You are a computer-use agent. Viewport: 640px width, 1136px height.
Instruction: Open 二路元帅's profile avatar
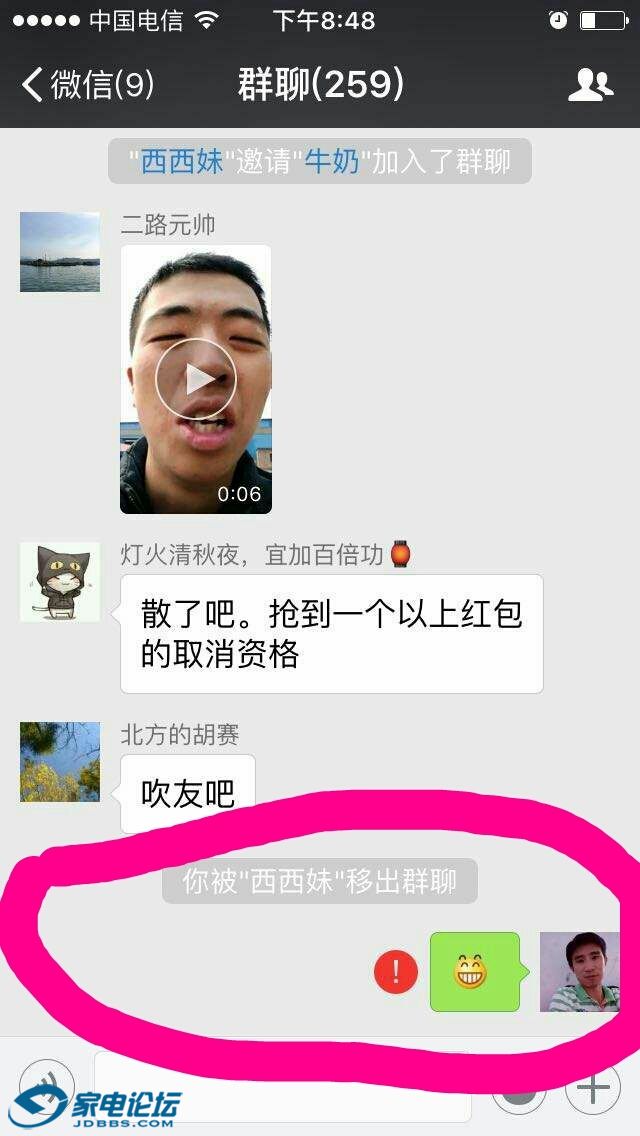point(60,252)
